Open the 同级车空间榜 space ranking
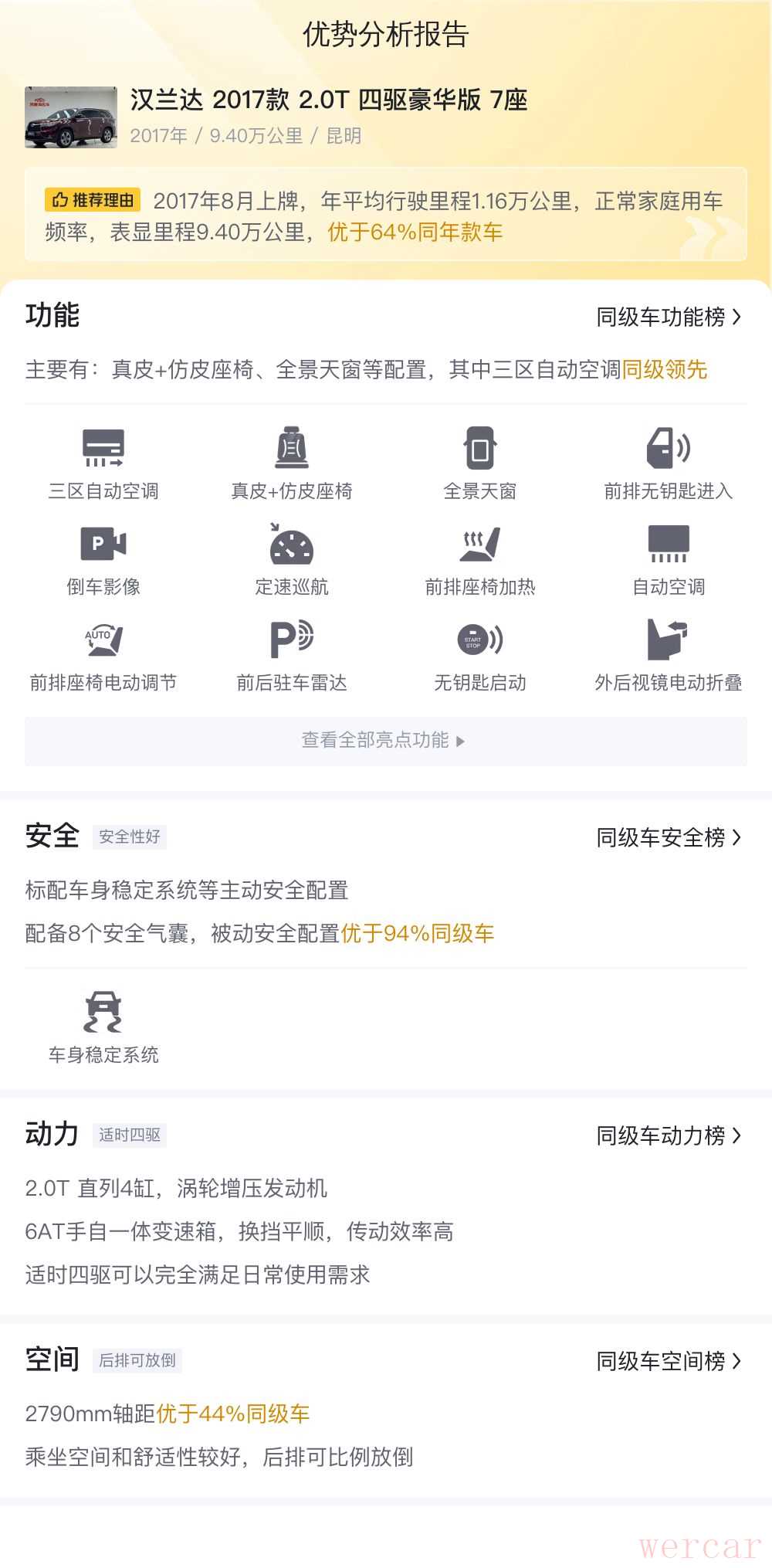The width and height of the screenshot is (772, 1568). pyautogui.click(x=668, y=1362)
